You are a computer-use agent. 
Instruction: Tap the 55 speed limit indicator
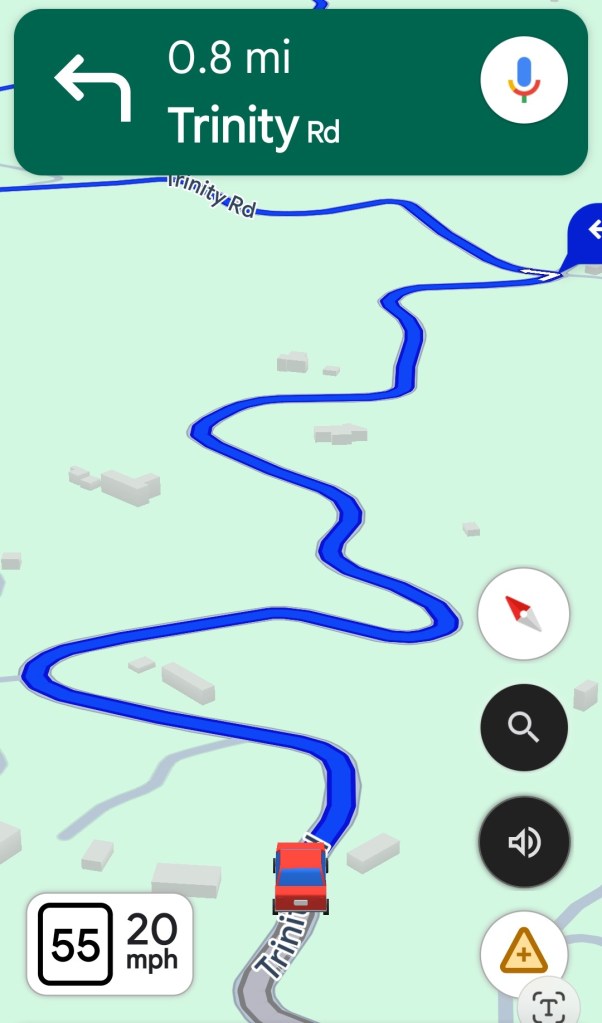pyautogui.click(x=76, y=944)
